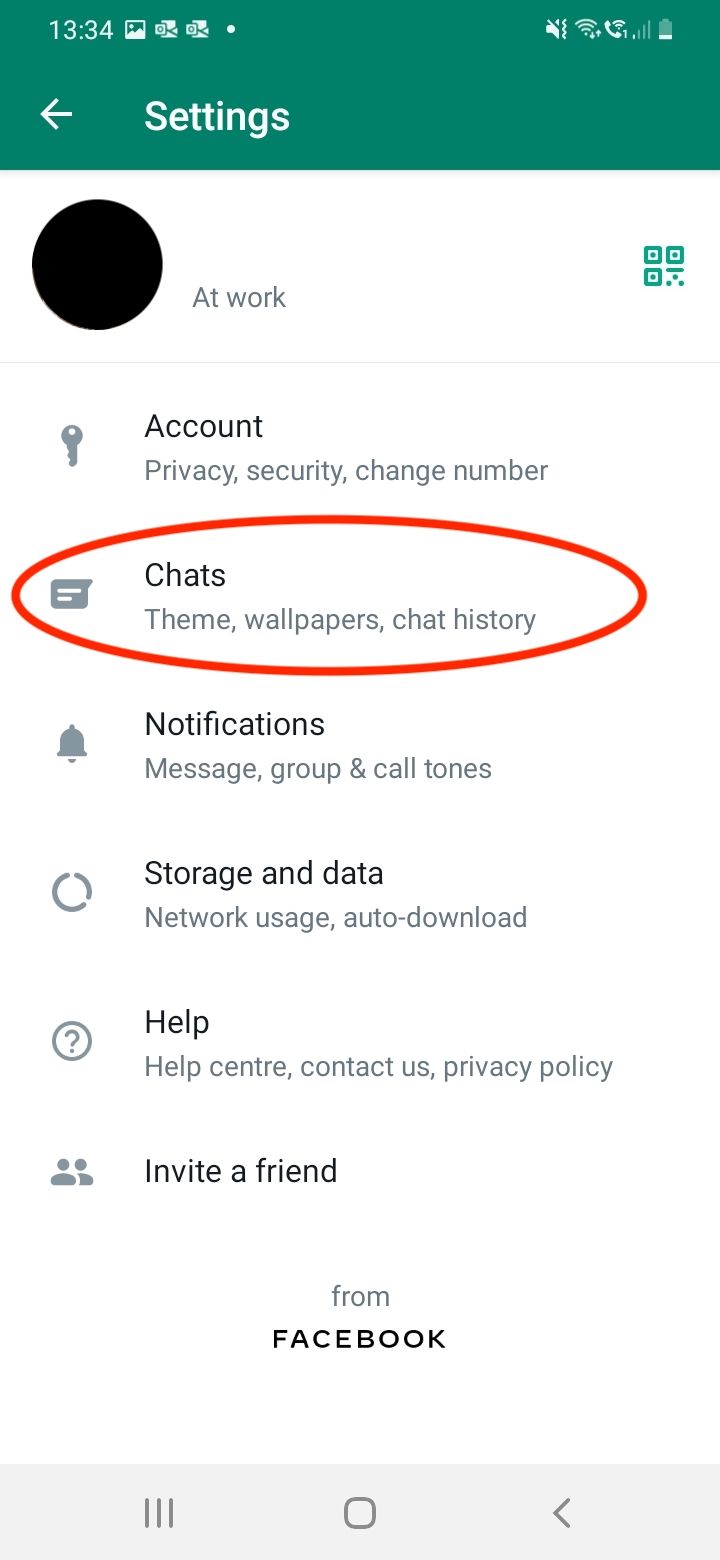Screen dimensions: 720x1560
Task: Open the QR code scanner icon
Action: point(662,265)
